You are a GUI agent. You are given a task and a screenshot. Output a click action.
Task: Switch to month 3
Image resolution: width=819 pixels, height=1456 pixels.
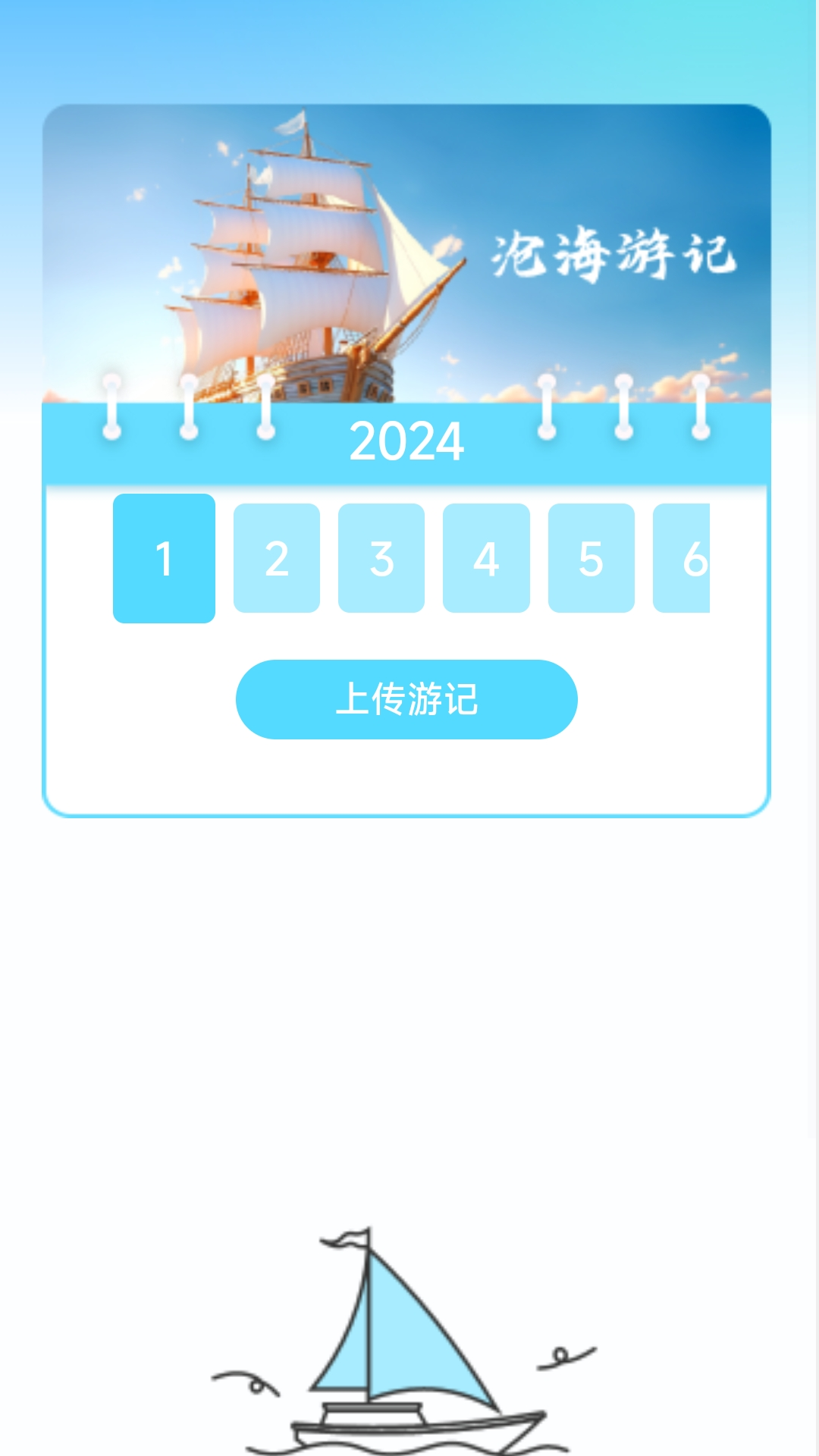tap(381, 559)
